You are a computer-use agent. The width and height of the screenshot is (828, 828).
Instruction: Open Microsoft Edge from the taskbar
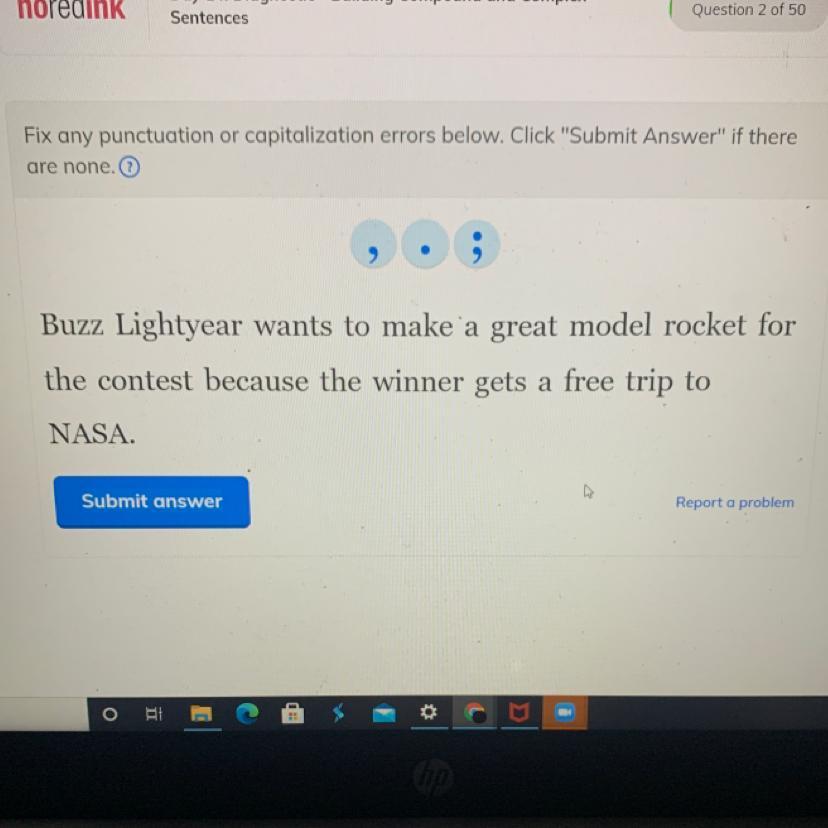(247, 713)
